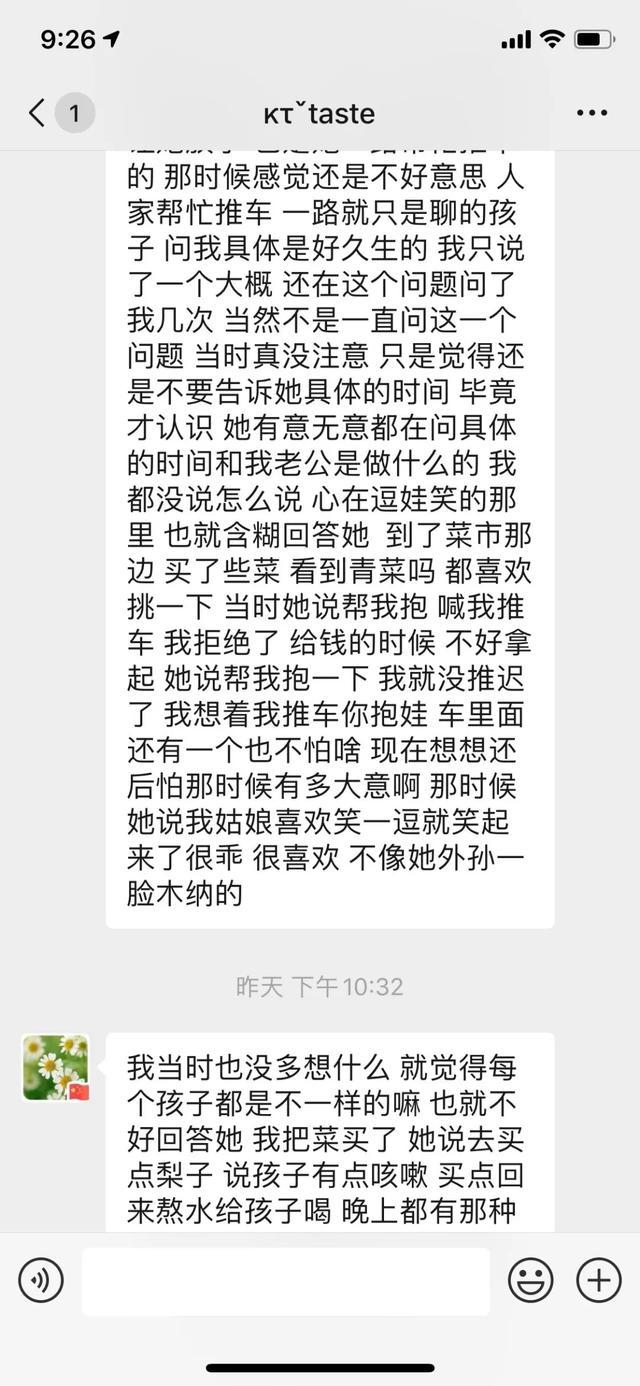
Task: Open the plus attachments menu
Action: 599,1280
